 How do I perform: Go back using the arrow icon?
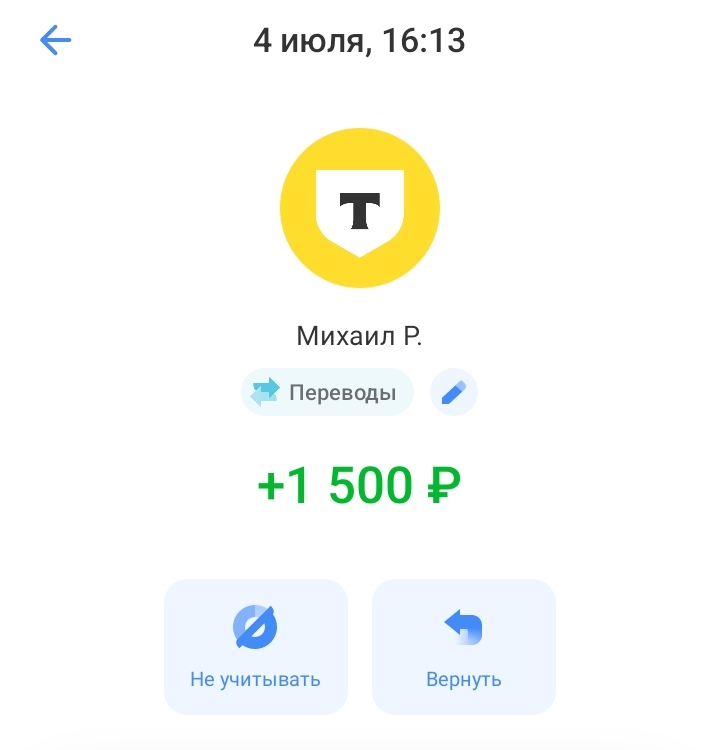tap(56, 41)
